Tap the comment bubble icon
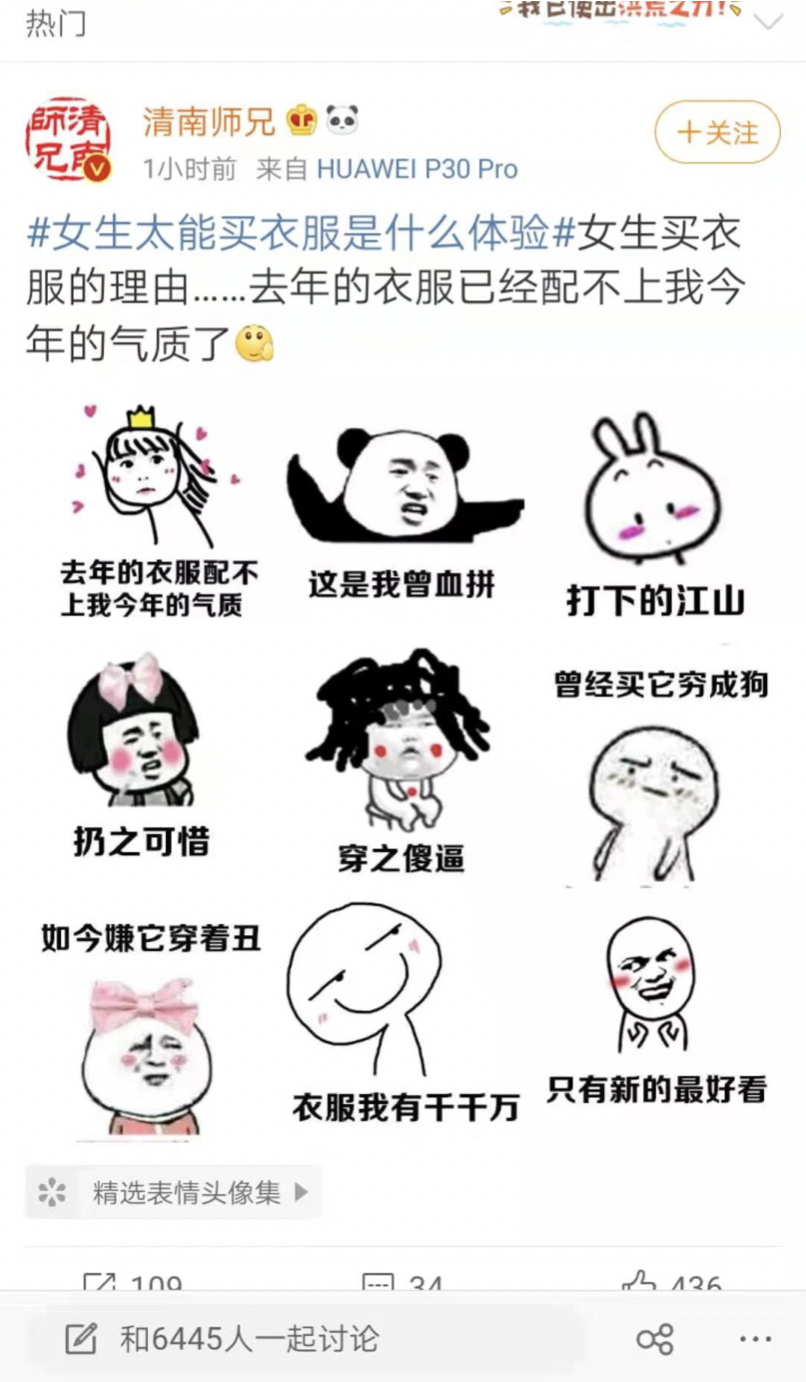 [379, 1281]
